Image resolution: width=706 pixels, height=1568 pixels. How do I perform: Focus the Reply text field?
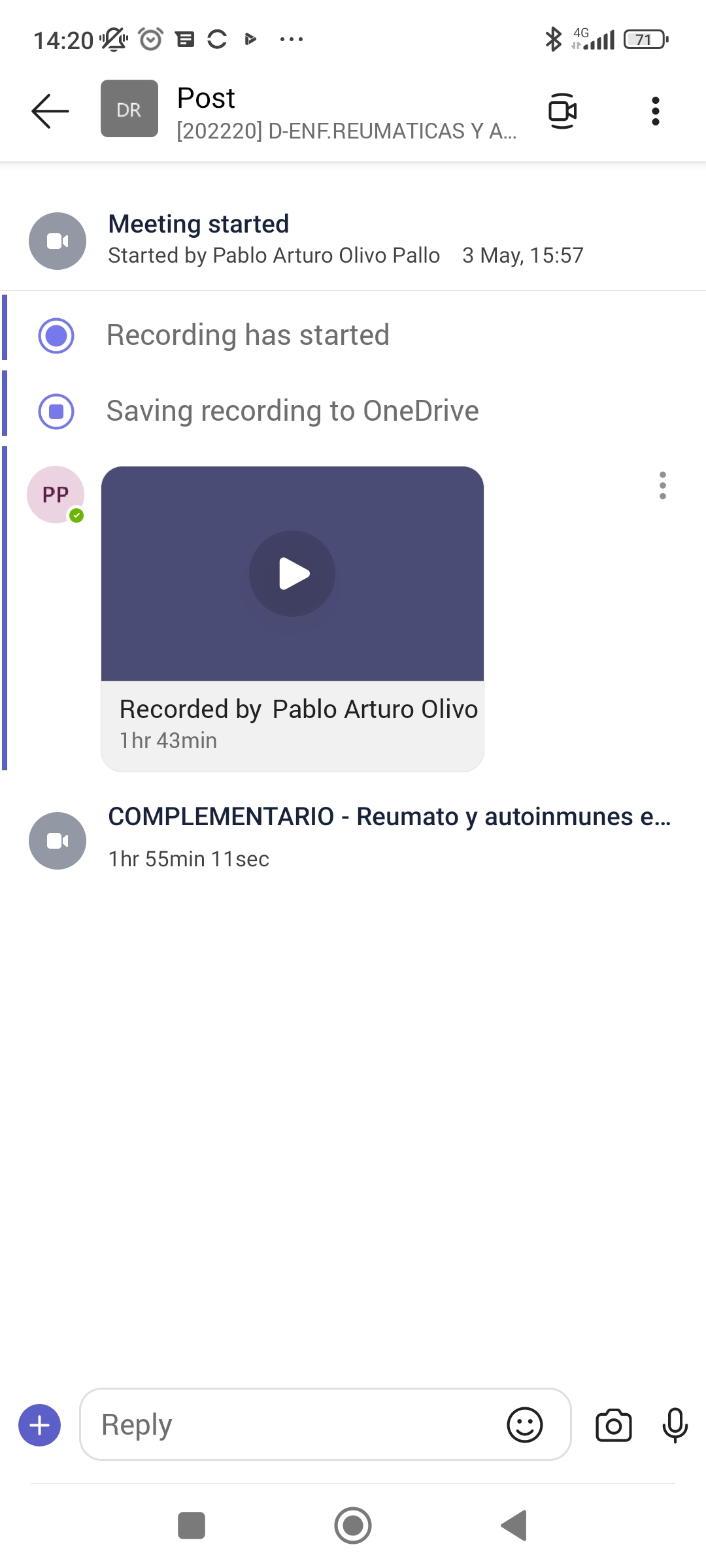[294, 1425]
